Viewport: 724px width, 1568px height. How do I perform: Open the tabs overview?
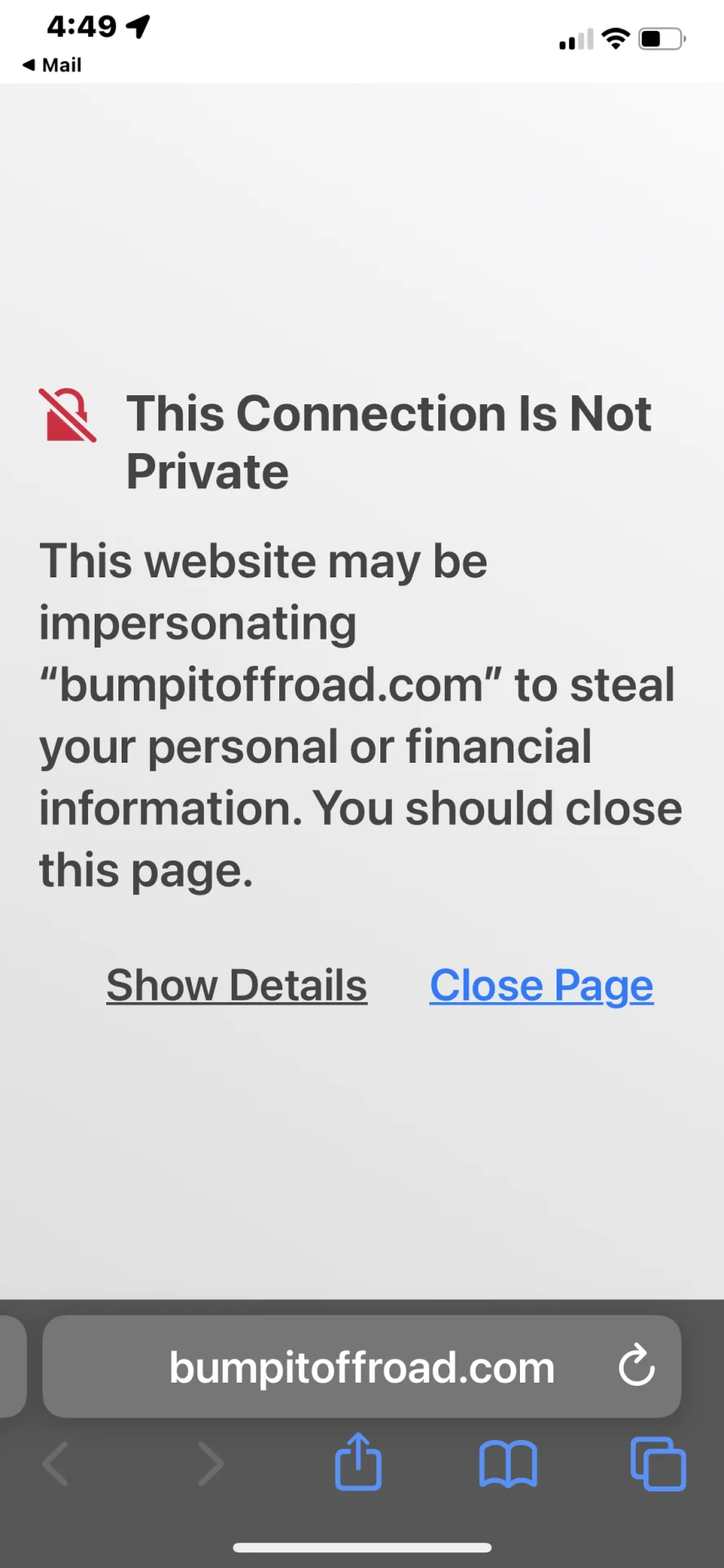[658, 1464]
